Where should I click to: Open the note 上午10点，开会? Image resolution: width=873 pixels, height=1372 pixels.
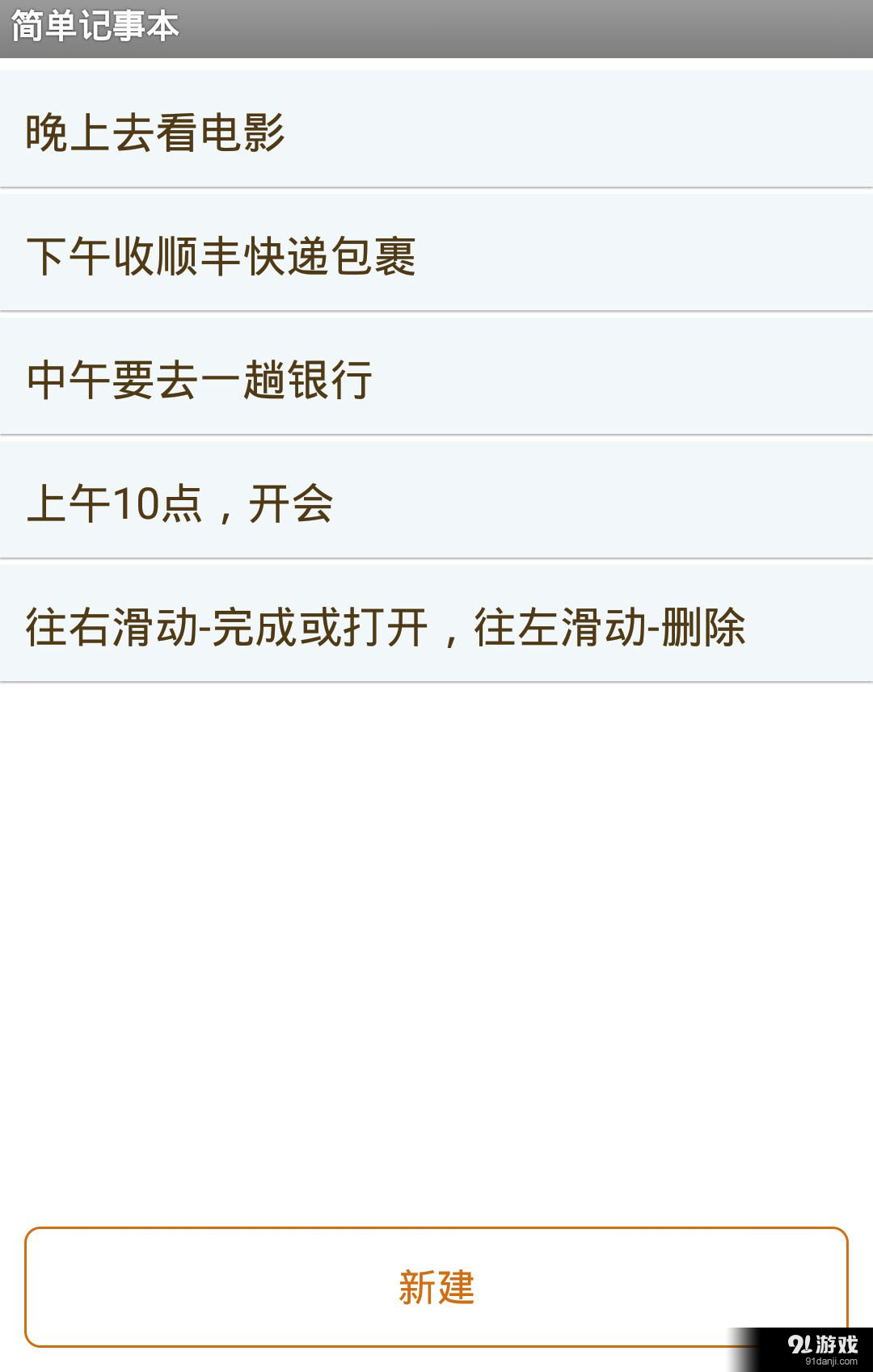[x=323, y=501]
